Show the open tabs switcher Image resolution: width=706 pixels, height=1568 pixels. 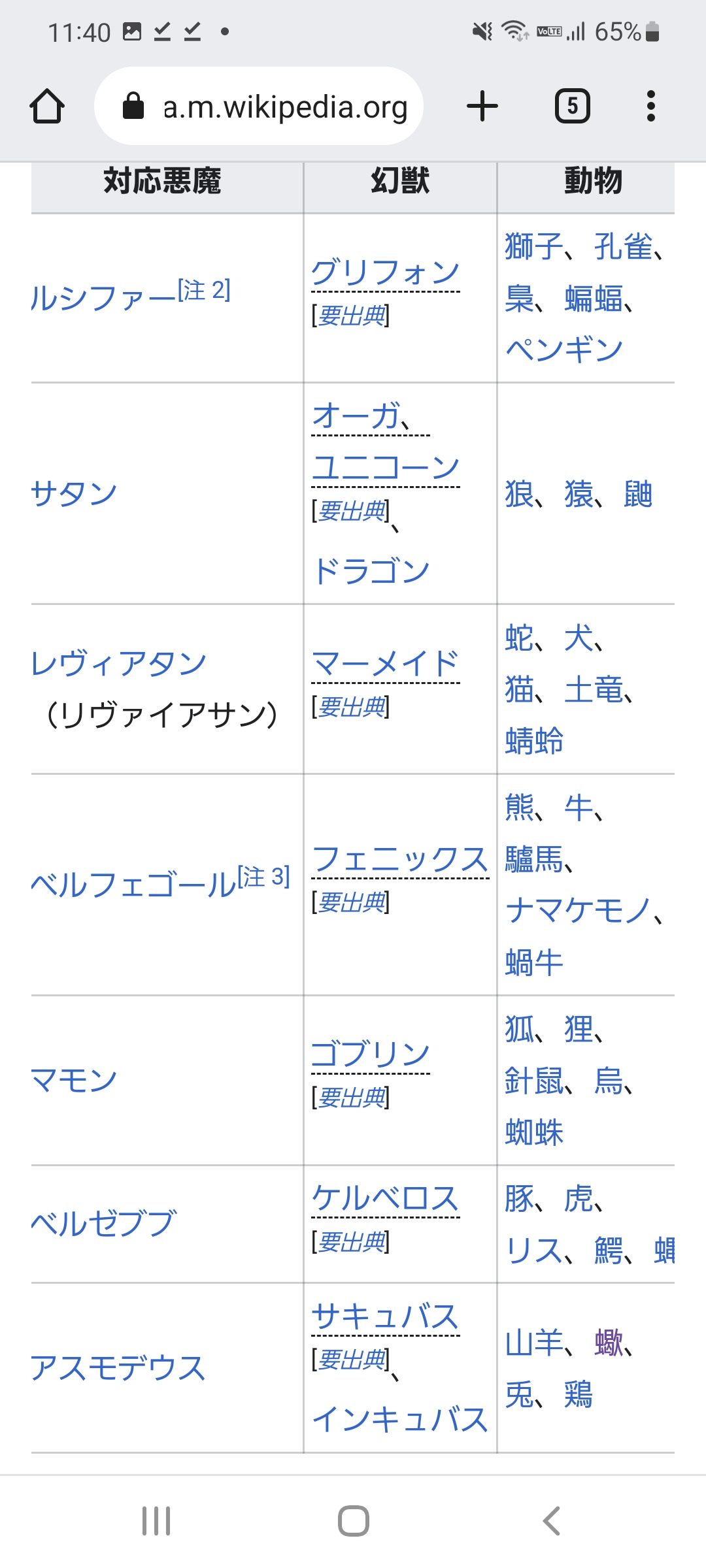(572, 106)
